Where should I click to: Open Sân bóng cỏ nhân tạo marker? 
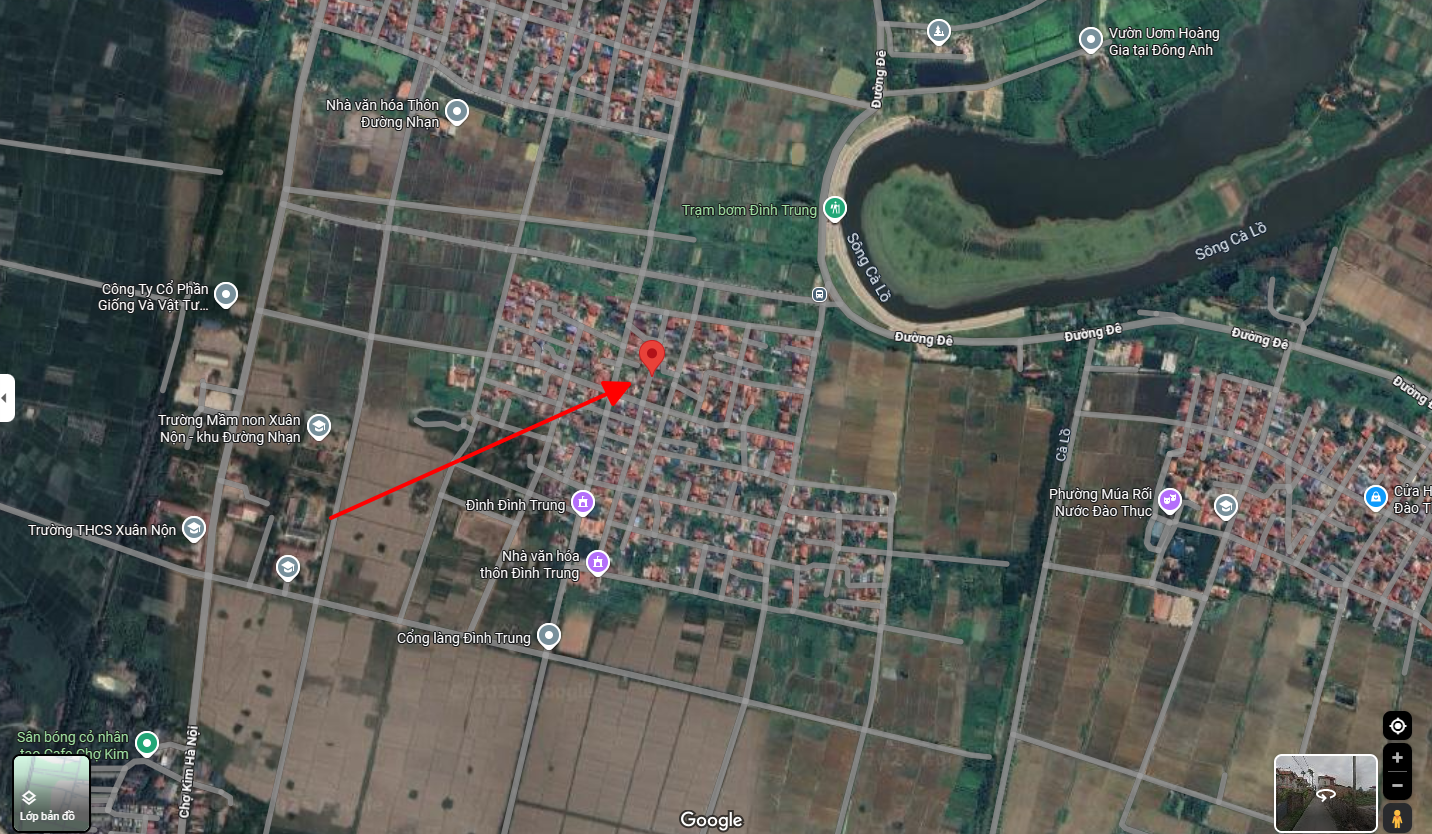147,743
